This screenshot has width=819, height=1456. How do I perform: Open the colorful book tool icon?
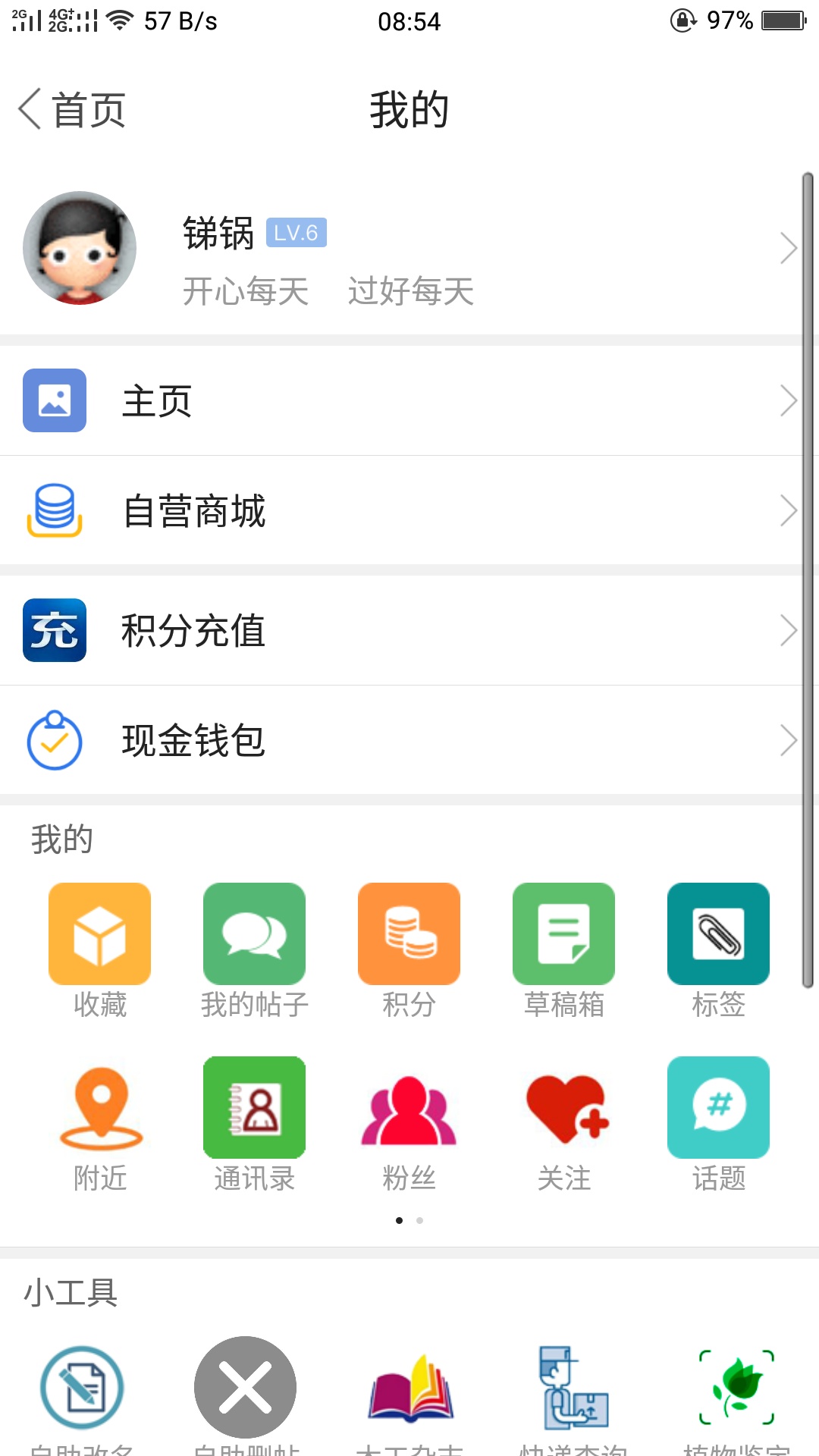click(x=410, y=1388)
